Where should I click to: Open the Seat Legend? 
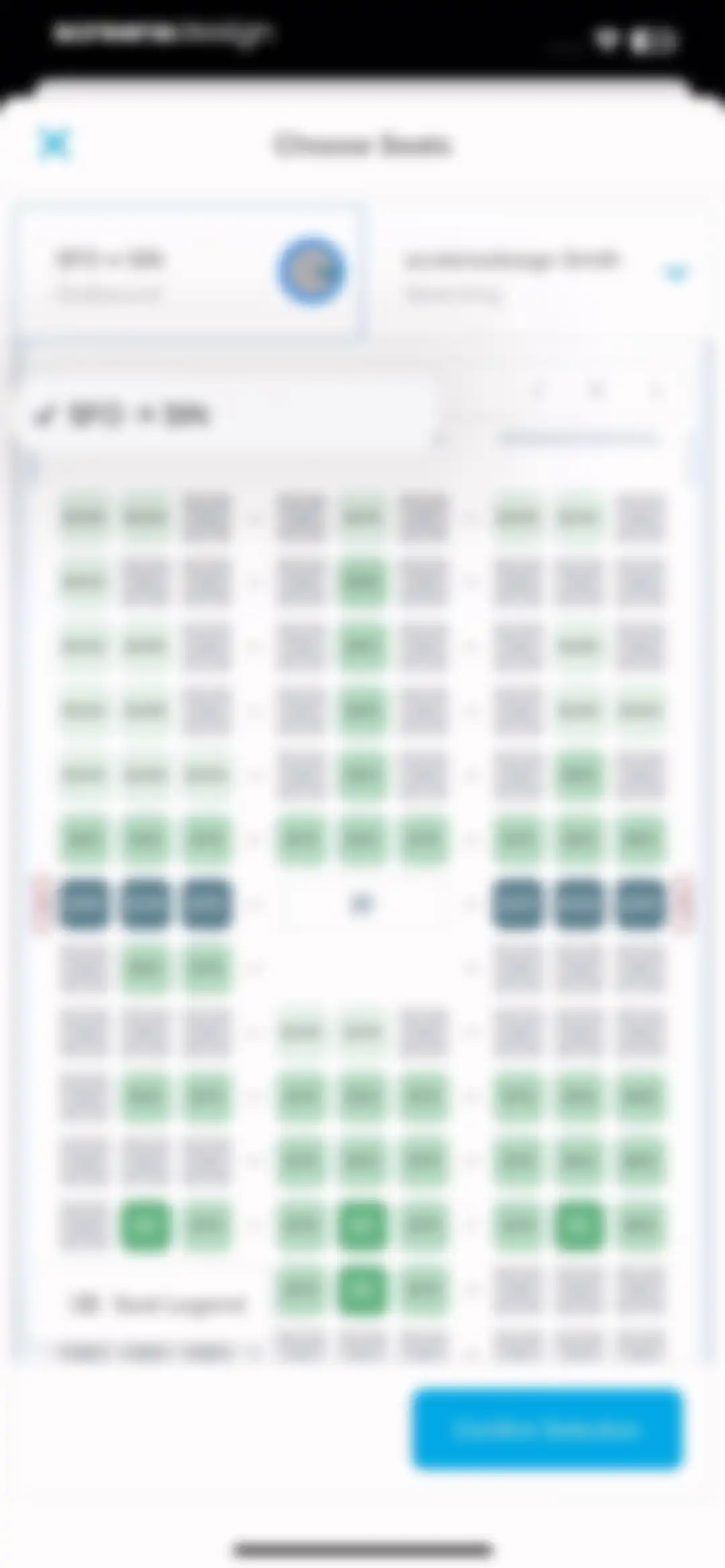[158, 1306]
